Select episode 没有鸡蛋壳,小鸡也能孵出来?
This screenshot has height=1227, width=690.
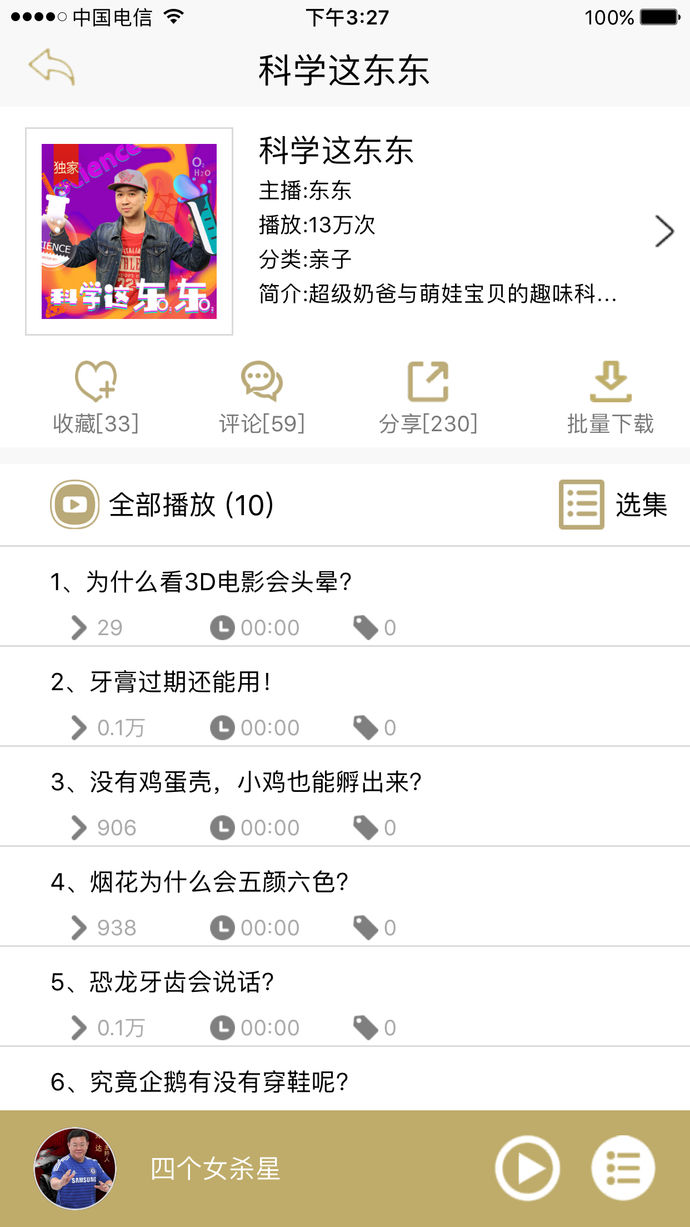(x=237, y=782)
